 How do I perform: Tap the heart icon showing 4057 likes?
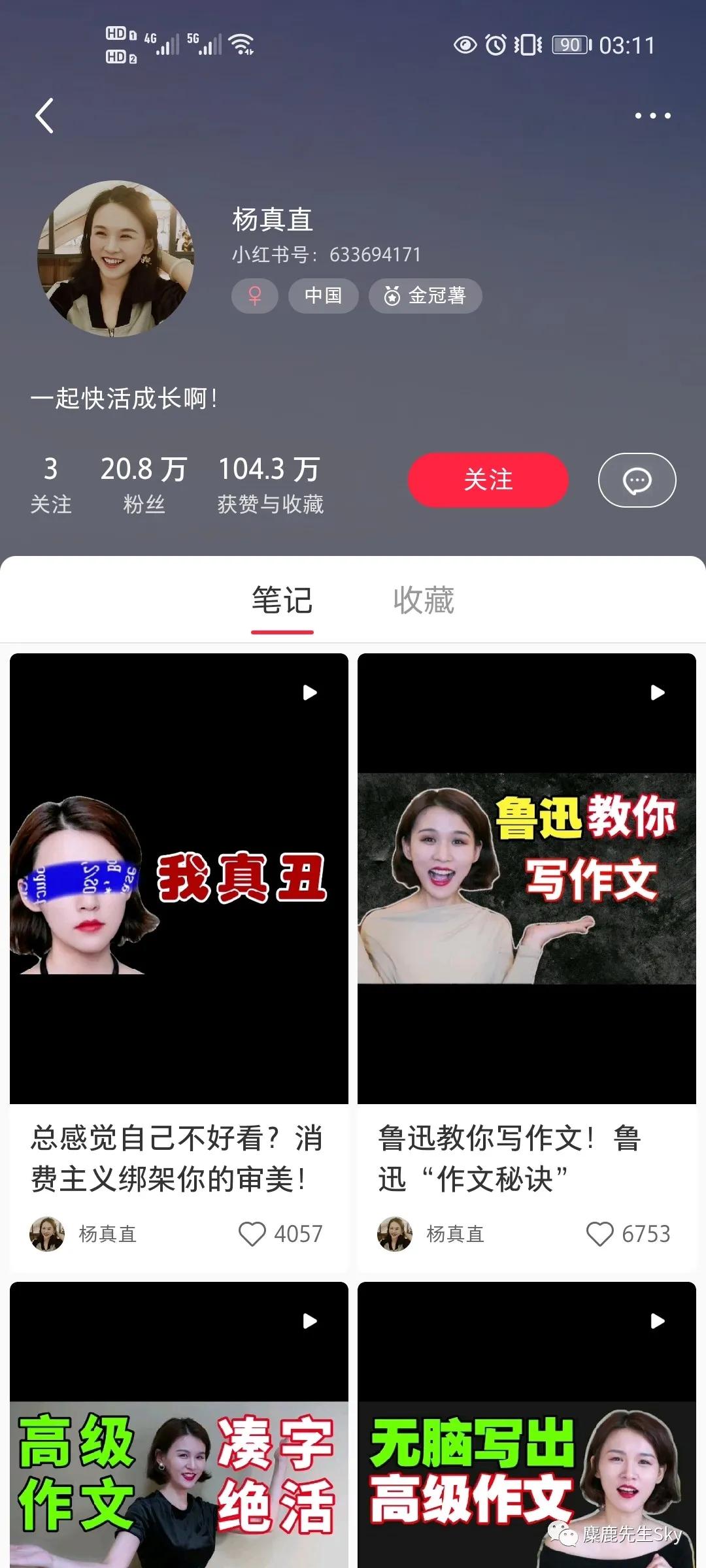[x=254, y=1232]
